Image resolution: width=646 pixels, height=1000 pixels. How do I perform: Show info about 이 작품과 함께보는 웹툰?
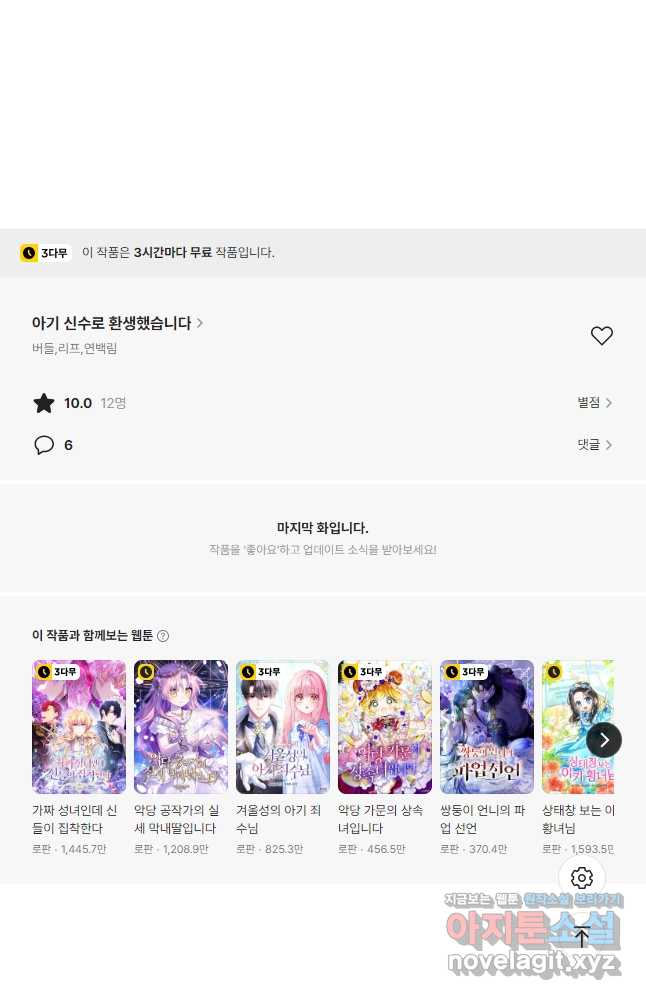[163, 636]
